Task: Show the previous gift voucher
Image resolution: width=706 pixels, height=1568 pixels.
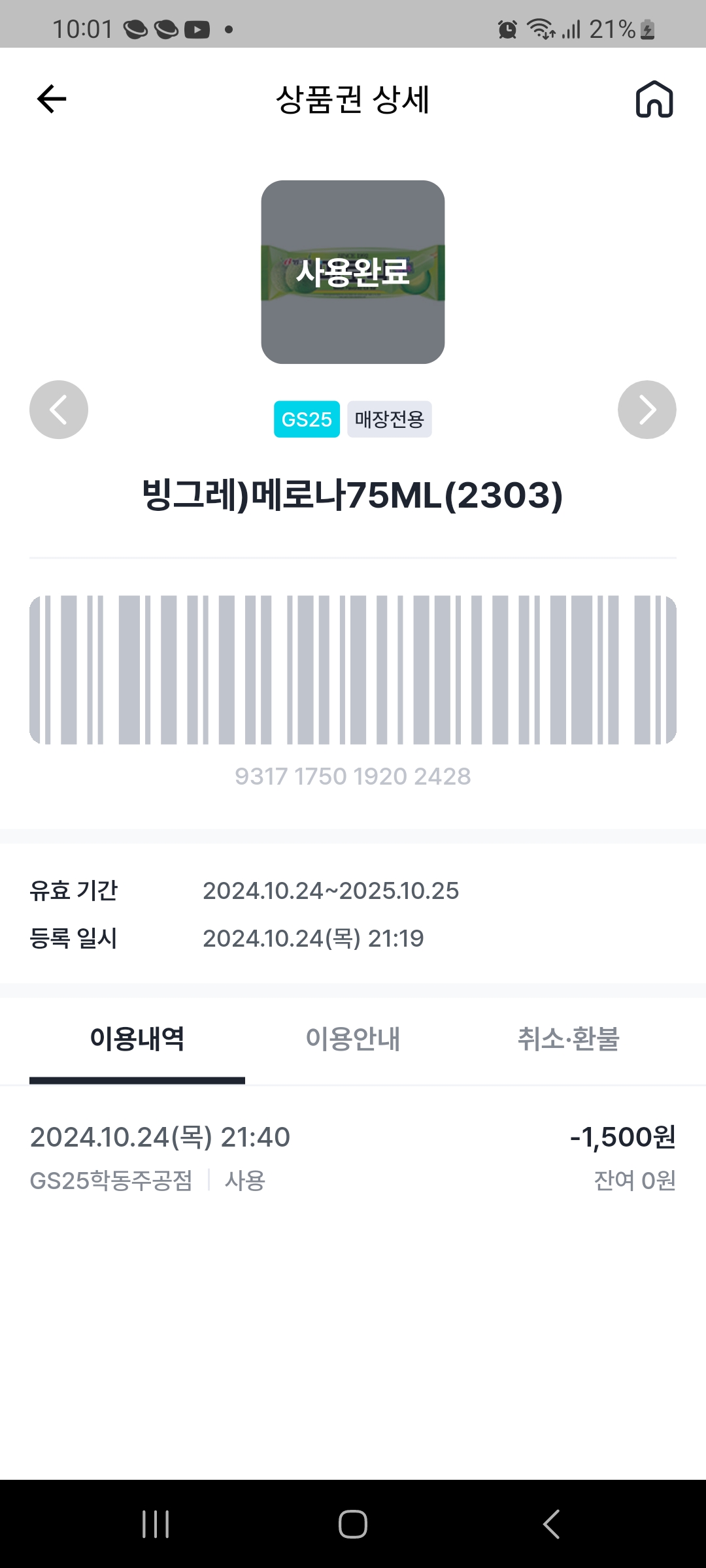Action: [59, 410]
